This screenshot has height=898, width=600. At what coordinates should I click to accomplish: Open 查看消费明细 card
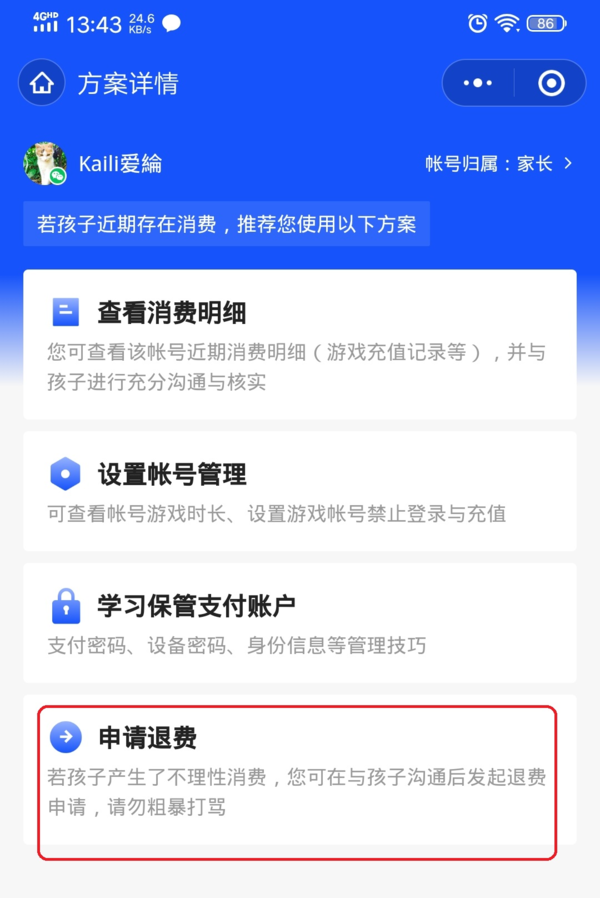(x=299, y=344)
